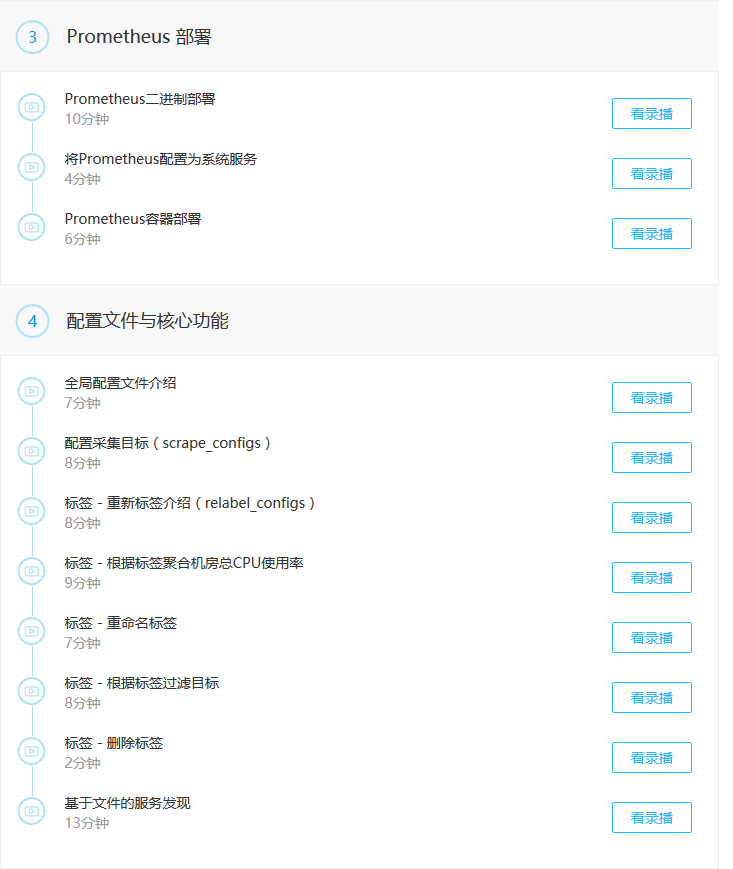Watch recording of 标签 - 重命名标签
Viewport: 733px width, 869px height.
coord(651,638)
